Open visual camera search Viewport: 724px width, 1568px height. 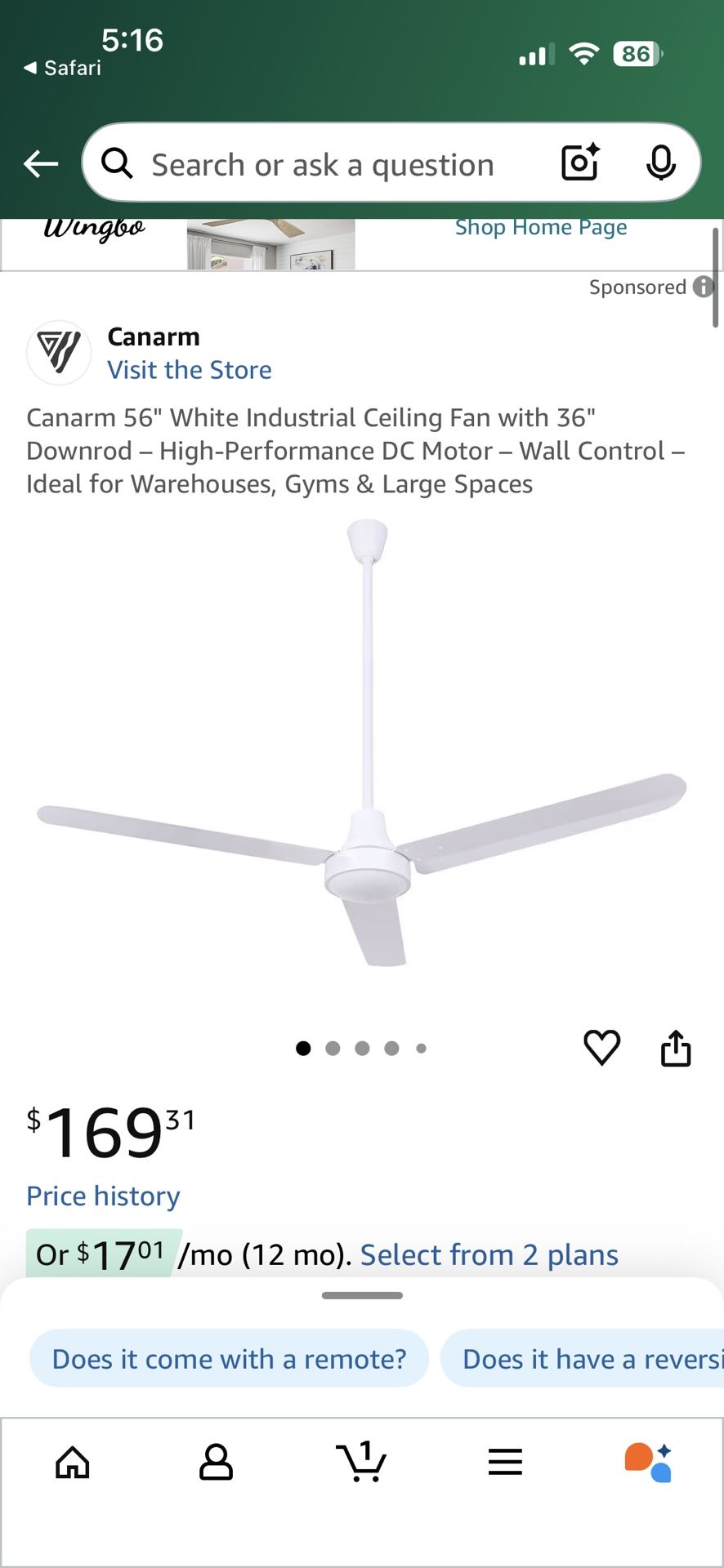coord(579,163)
